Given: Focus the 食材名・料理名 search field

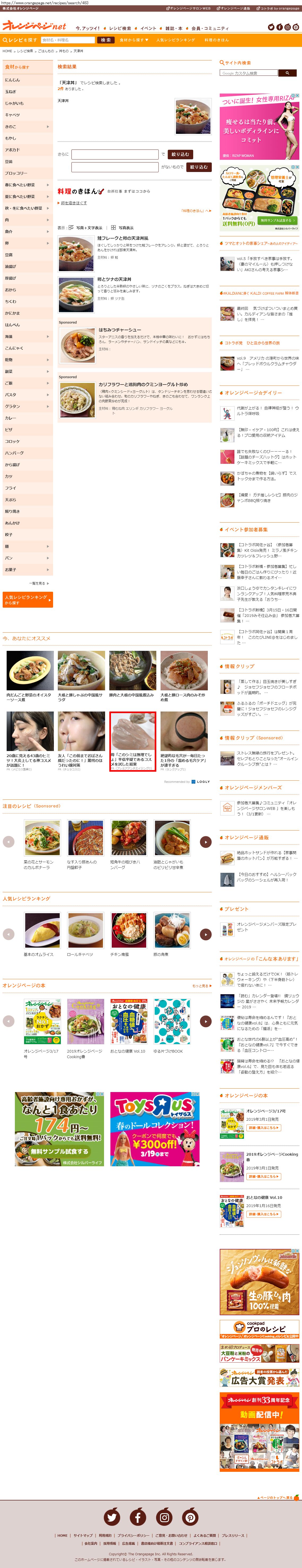Looking at the screenshot, I should (x=68, y=39).
